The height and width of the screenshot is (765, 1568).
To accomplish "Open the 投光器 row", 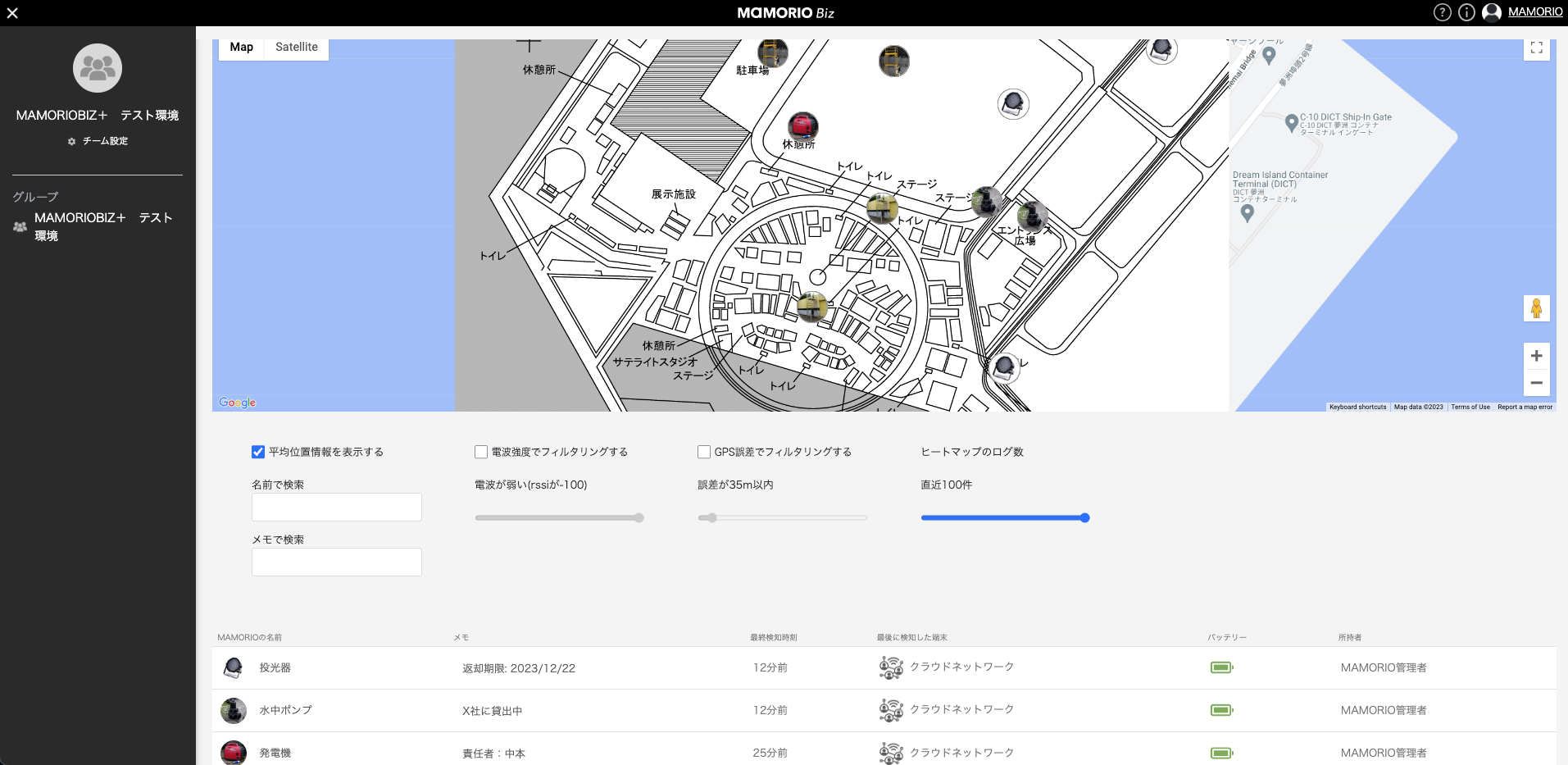I will (884, 667).
